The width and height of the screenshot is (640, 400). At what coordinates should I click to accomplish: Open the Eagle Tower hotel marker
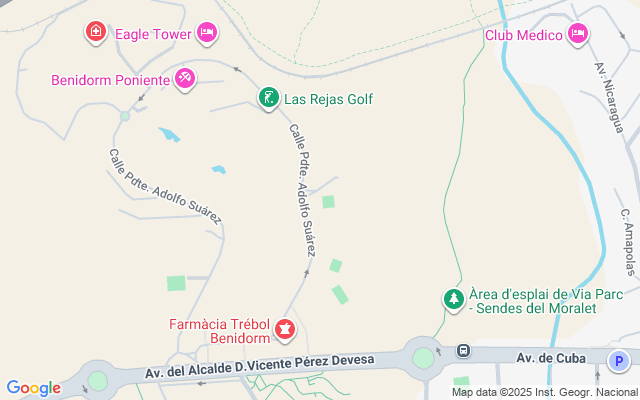click(207, 33)
